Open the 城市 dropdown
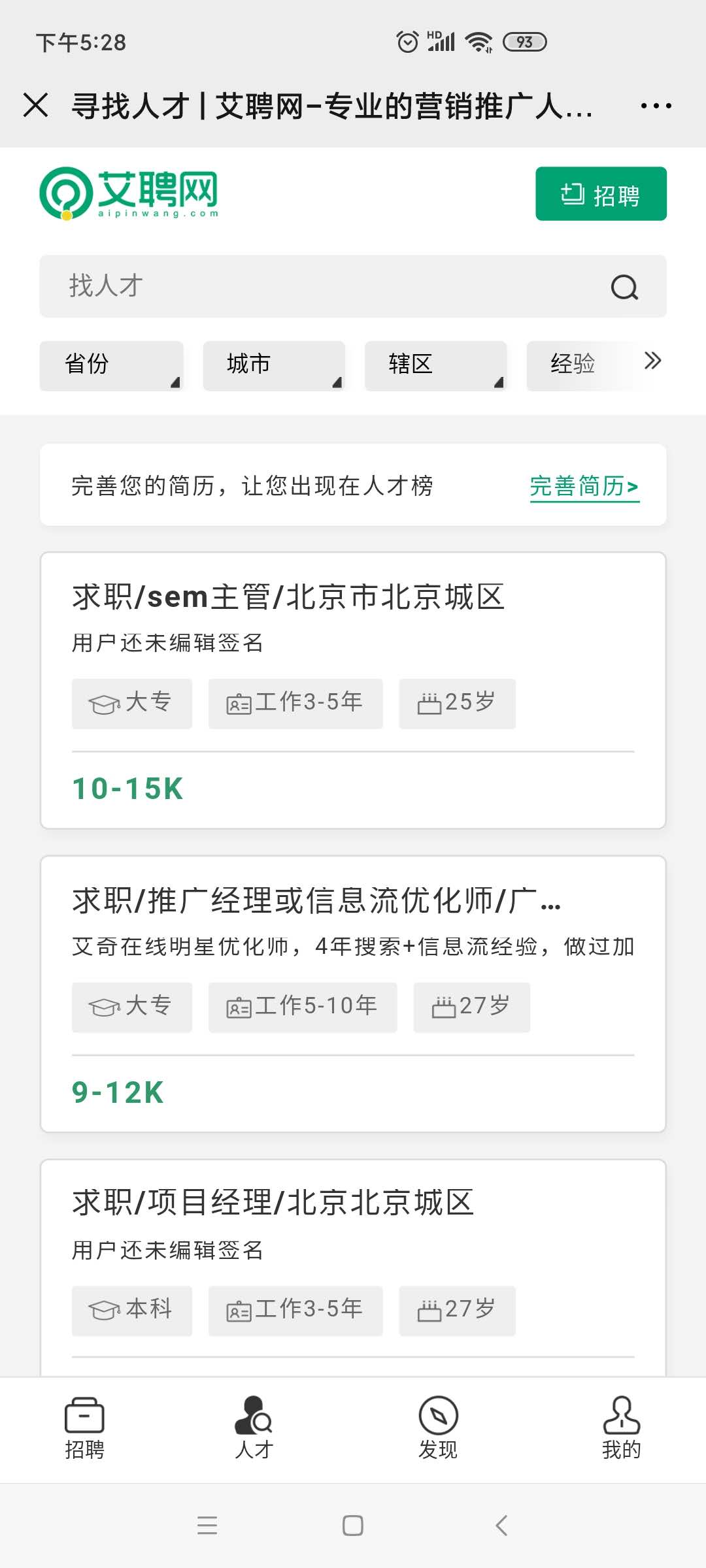Screen dimensions: 706x1568 click(x=273, y=366)
